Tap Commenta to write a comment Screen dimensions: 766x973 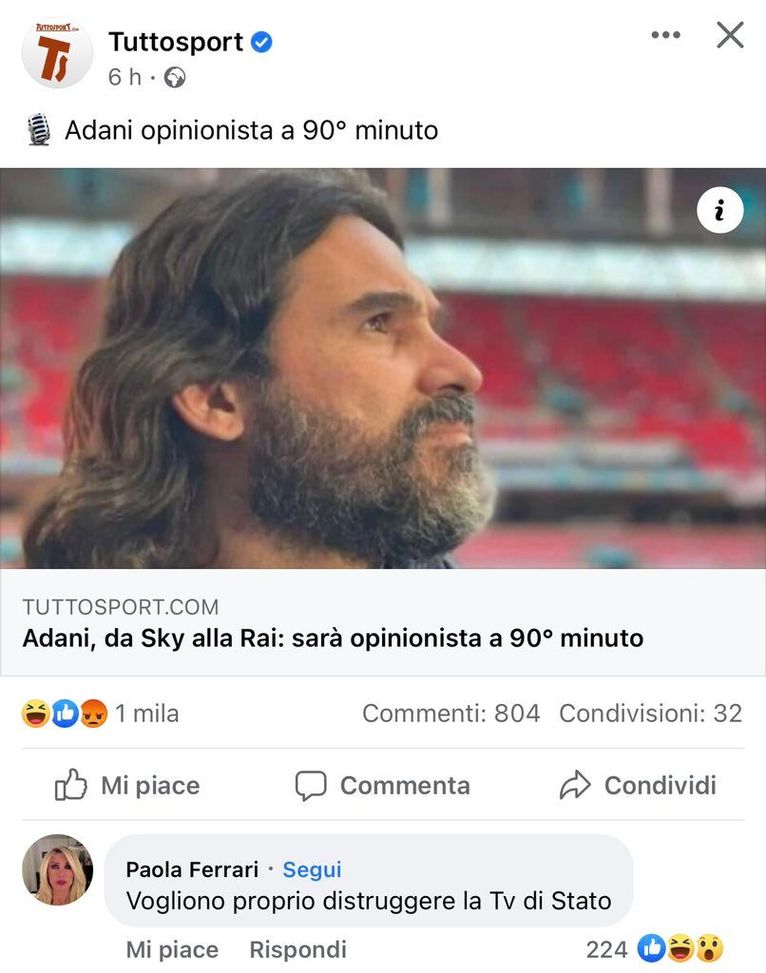[382, 786]
